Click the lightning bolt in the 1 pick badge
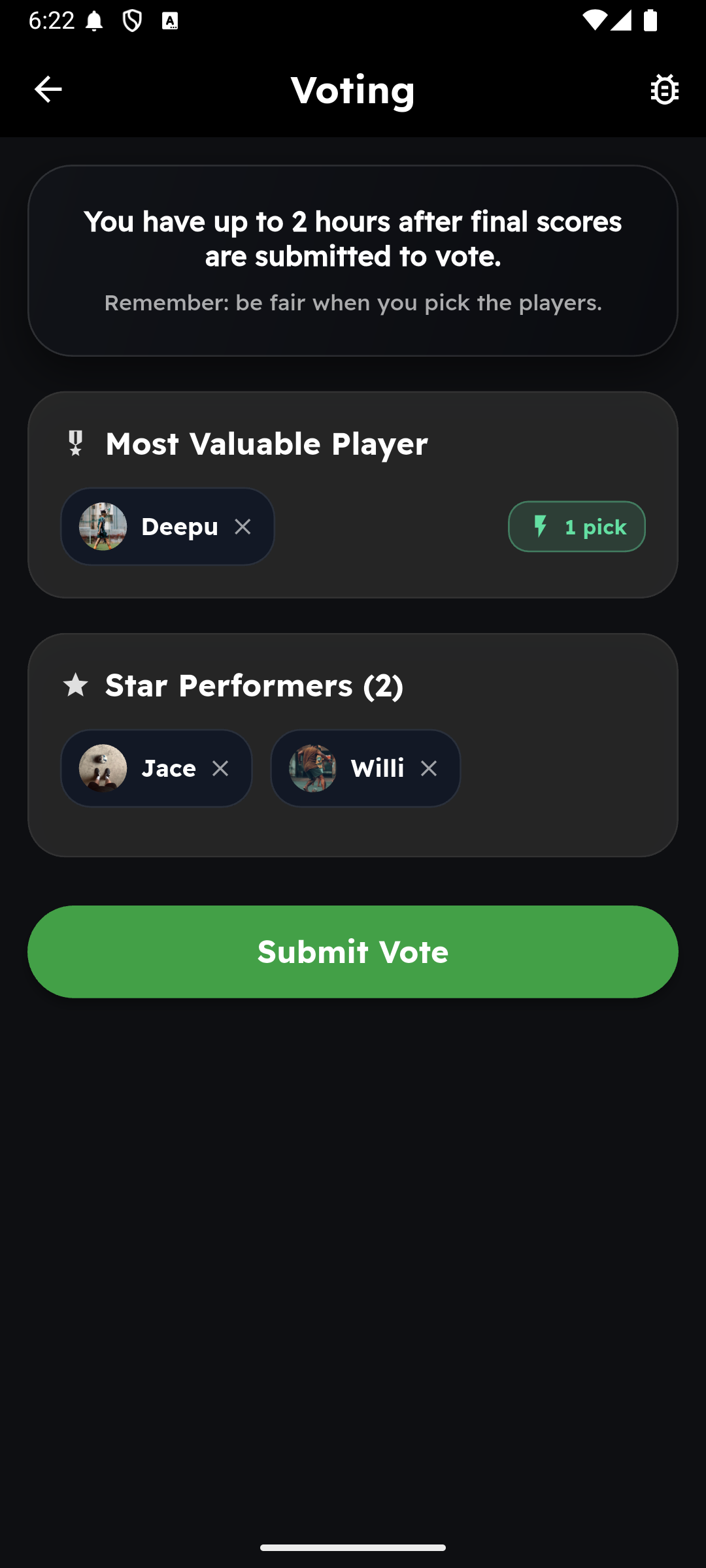The image size is (706, 1568). (x=540, y=526)
